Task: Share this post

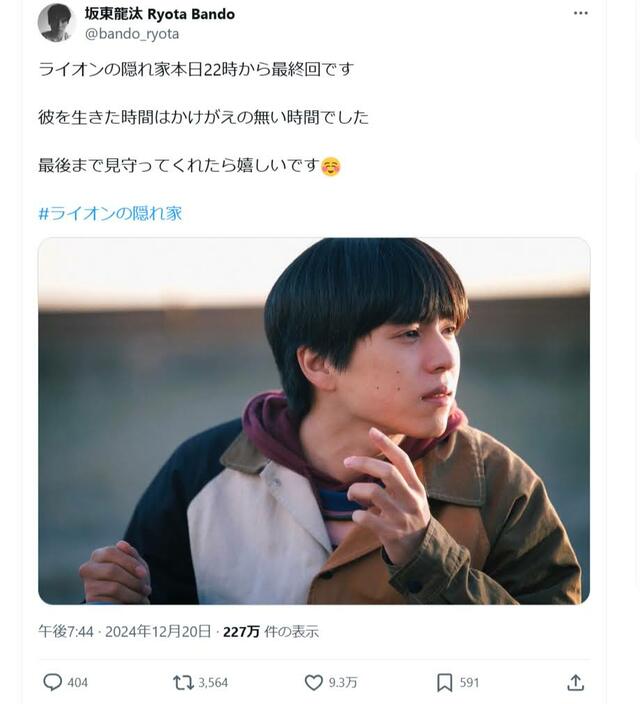Action: point(575,682)
